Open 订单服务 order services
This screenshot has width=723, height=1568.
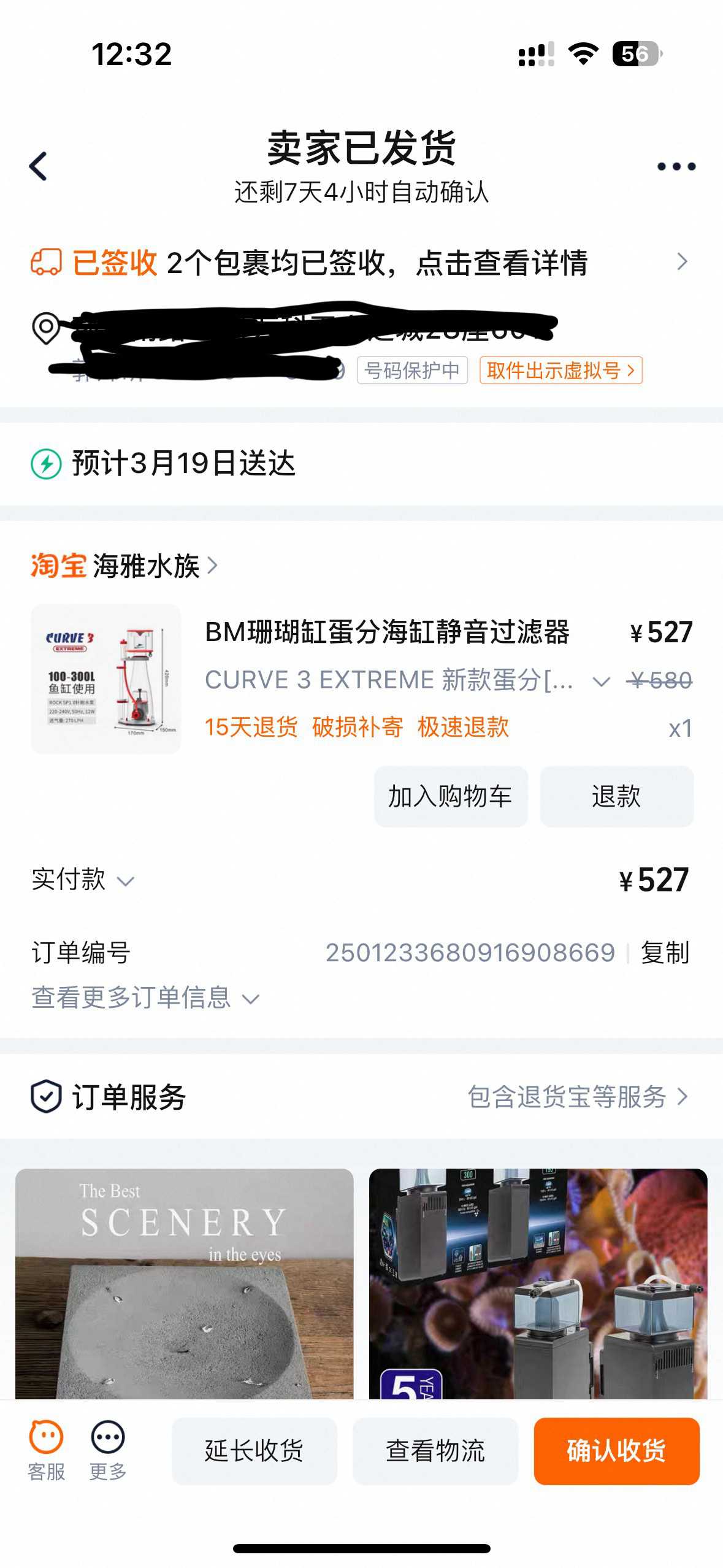click(x=362, y=1097)
